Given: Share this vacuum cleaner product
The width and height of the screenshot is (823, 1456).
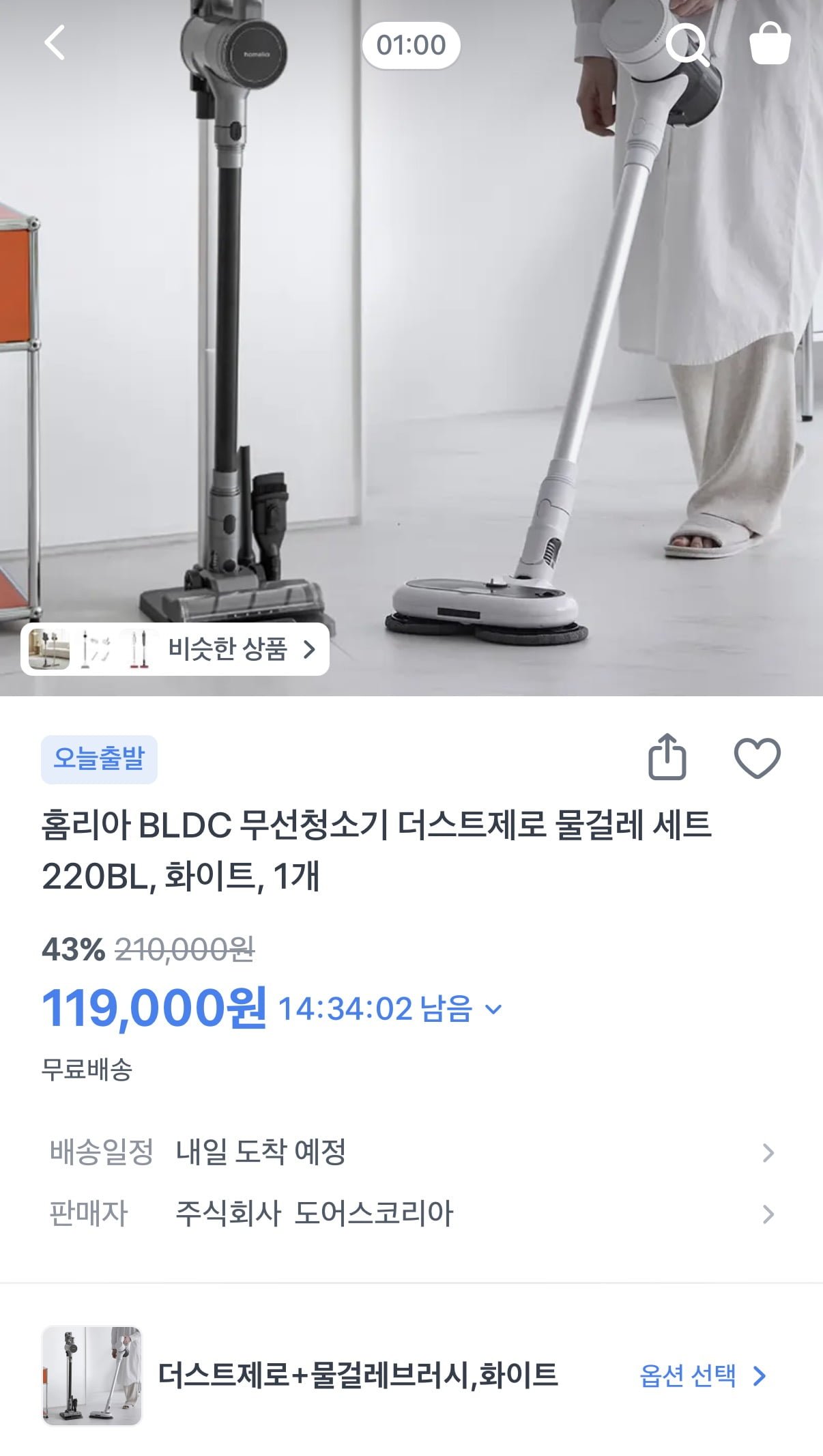Looking at the screenshot, I should pos(667,757).
